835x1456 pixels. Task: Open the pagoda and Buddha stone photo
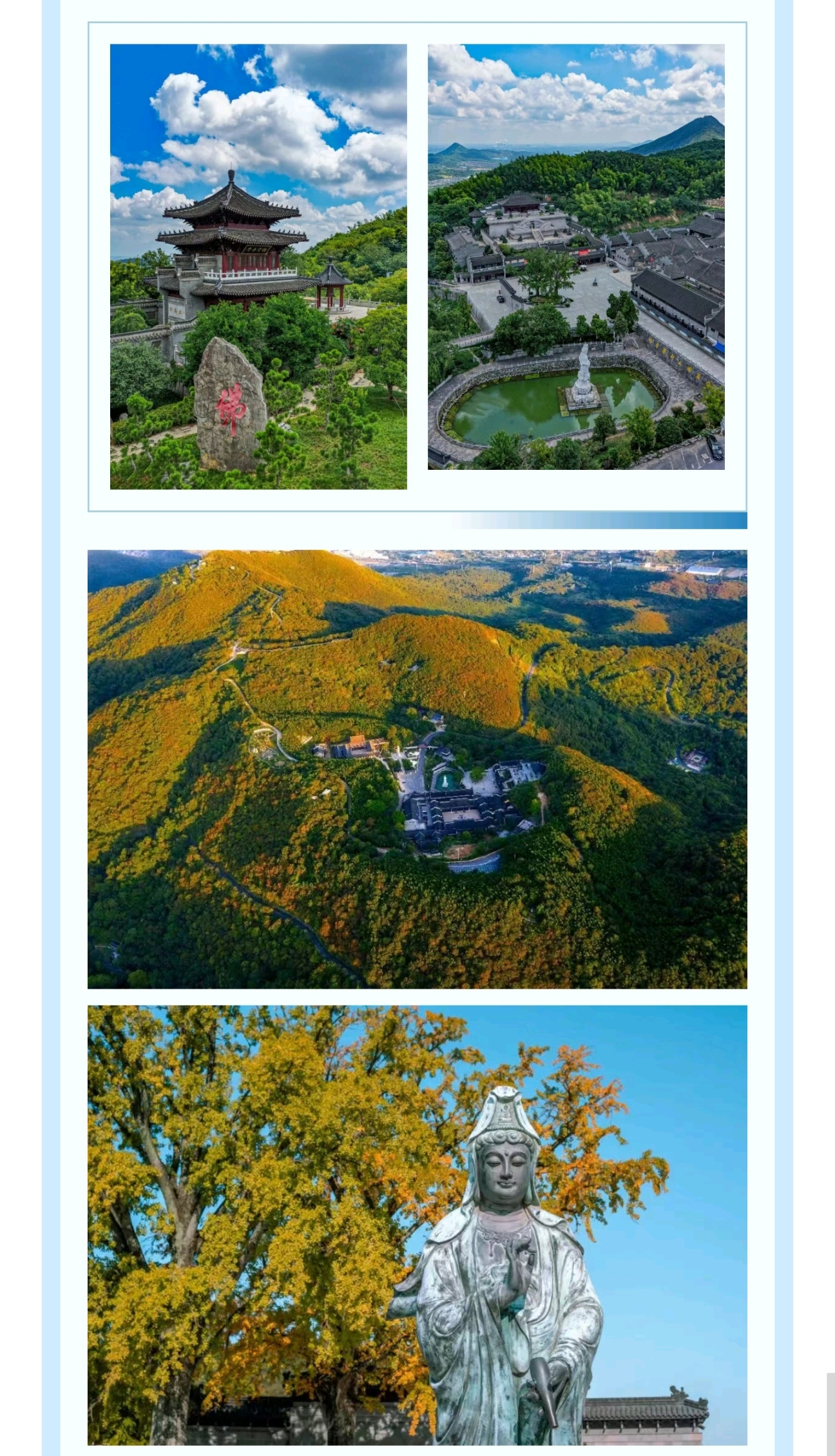pos(258,266)
